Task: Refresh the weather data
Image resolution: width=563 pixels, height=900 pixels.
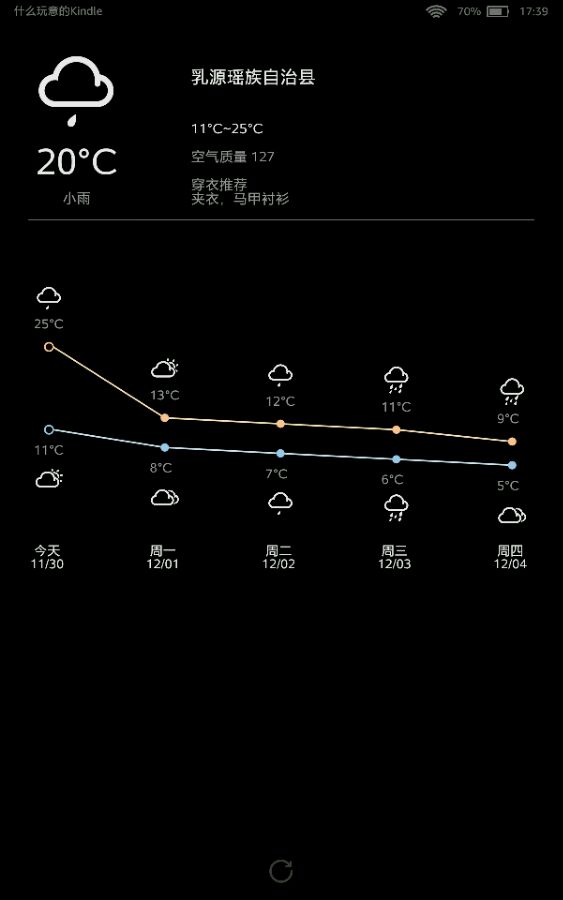Action: pos(281,871)
